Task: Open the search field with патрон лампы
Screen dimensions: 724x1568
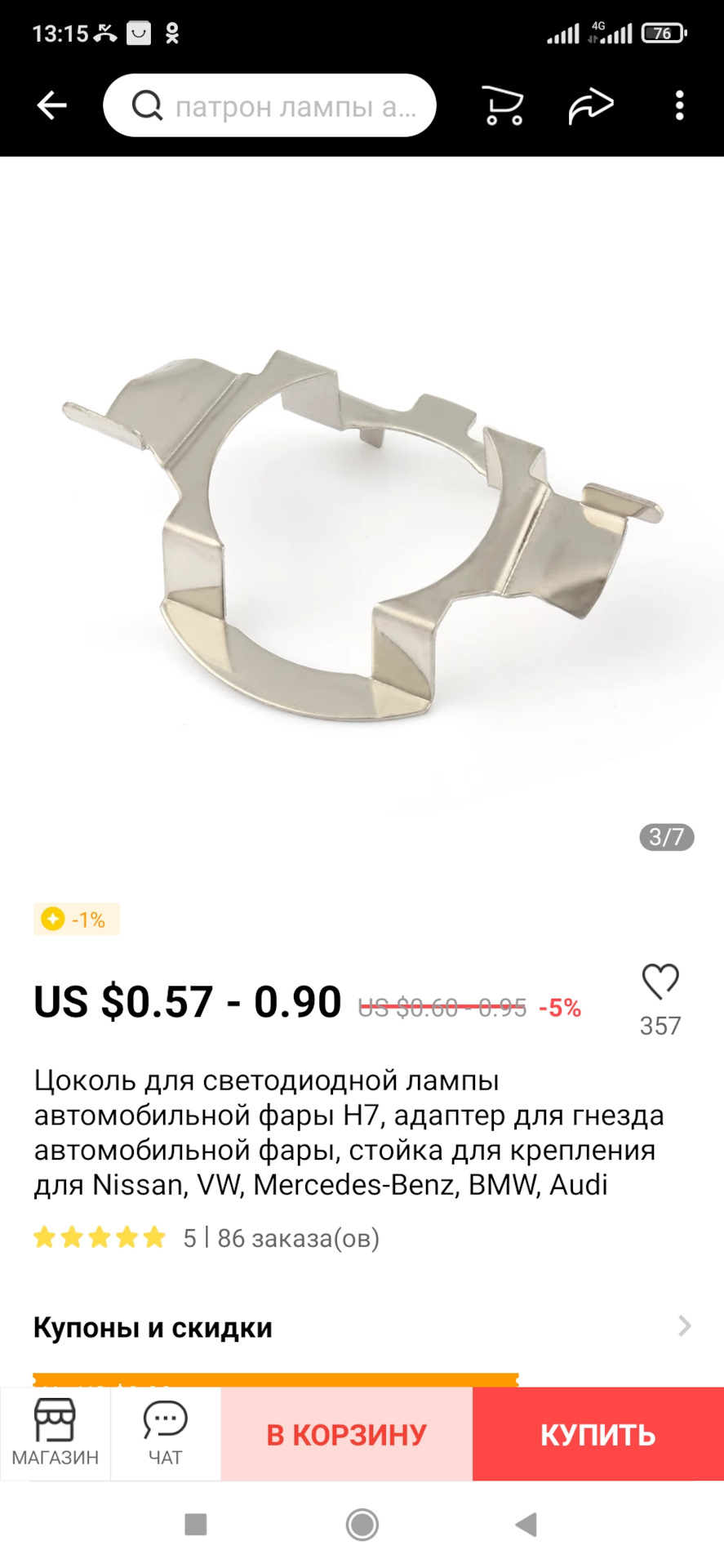Action: pos(269,105)
